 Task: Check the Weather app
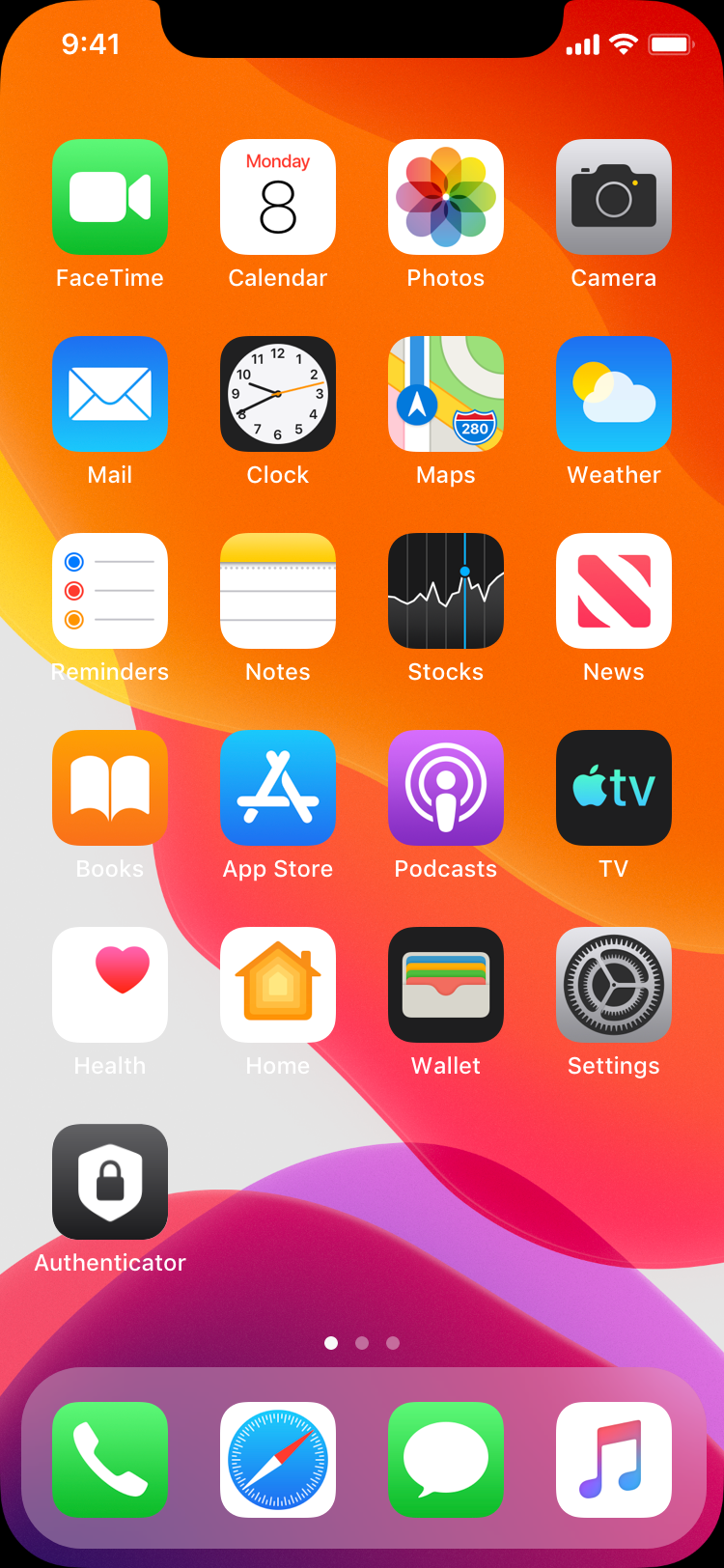(614, 394)
